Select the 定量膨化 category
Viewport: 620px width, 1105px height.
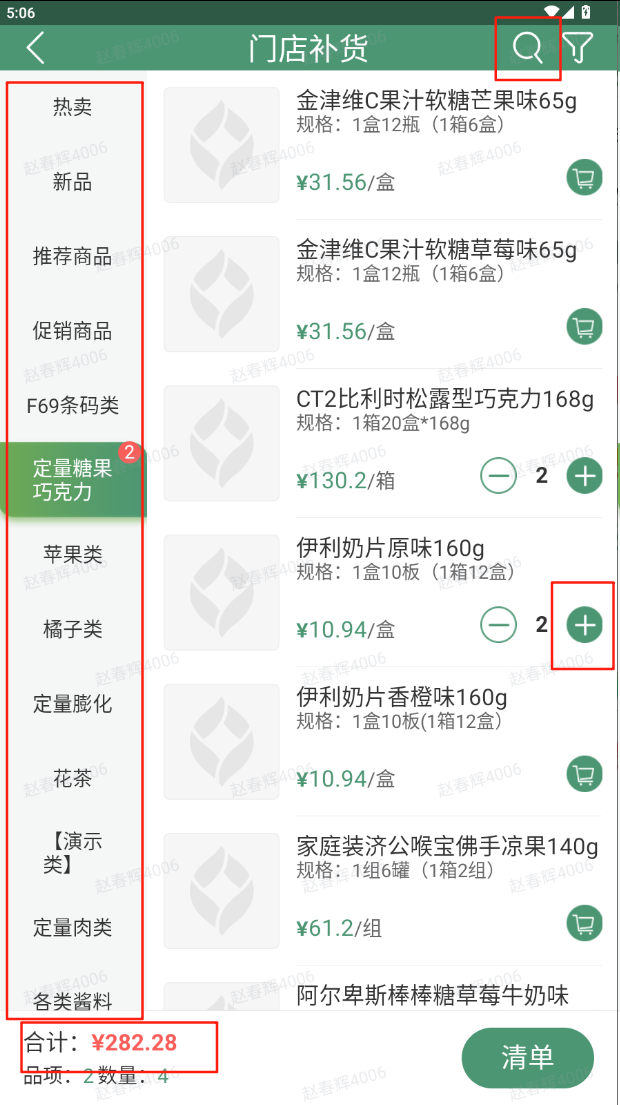pos(73,703)
